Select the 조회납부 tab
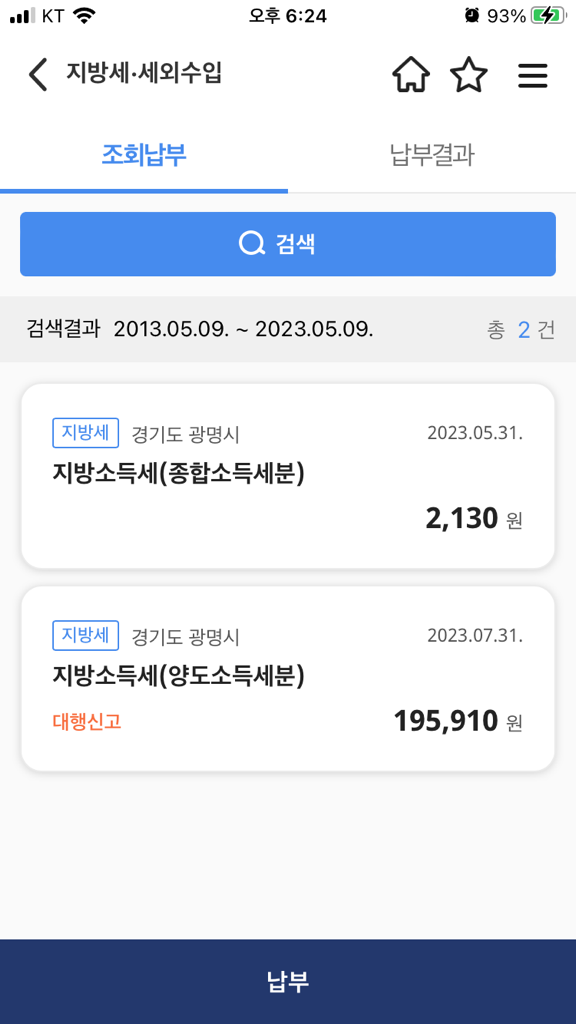 click(144, 155)
